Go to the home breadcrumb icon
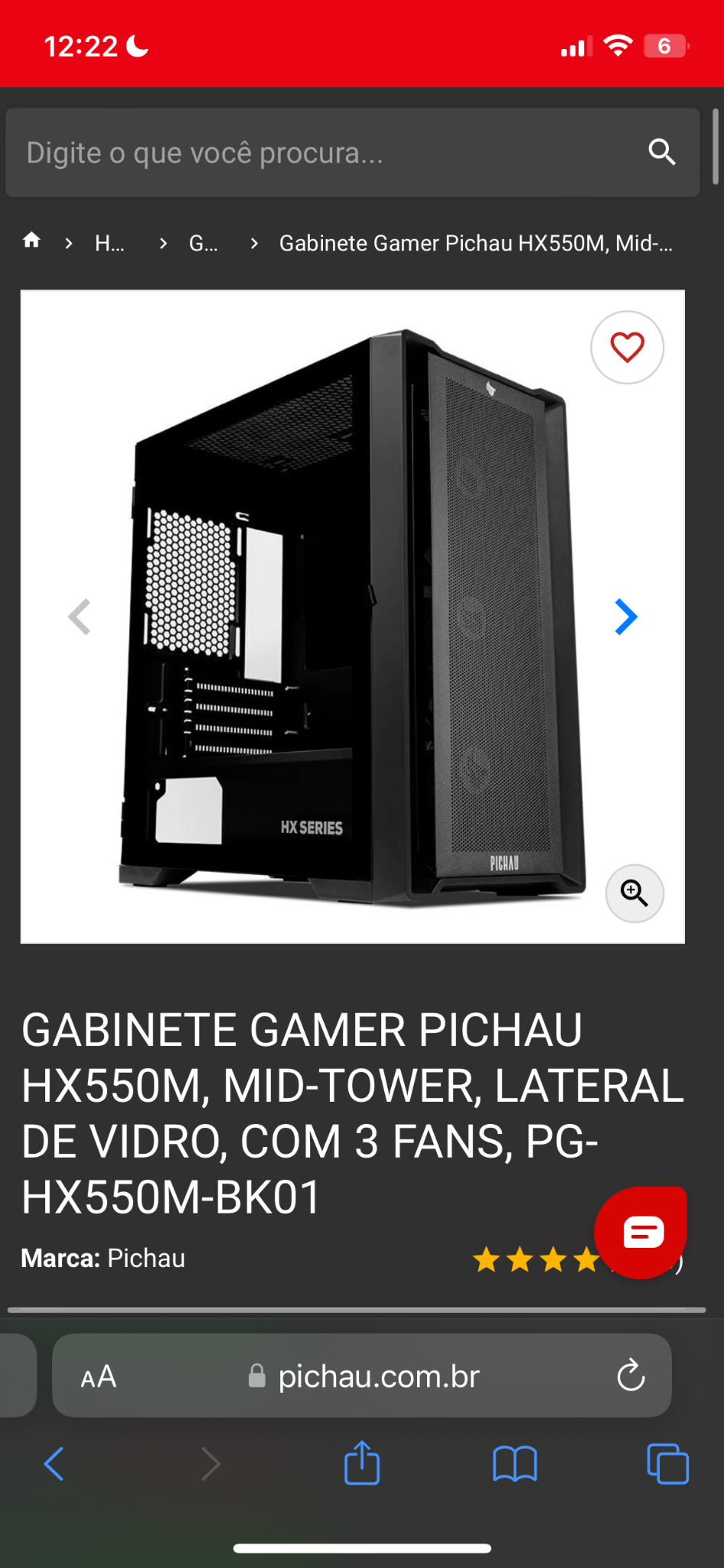This screenshot has width=724, height=1568. point(31,241)
